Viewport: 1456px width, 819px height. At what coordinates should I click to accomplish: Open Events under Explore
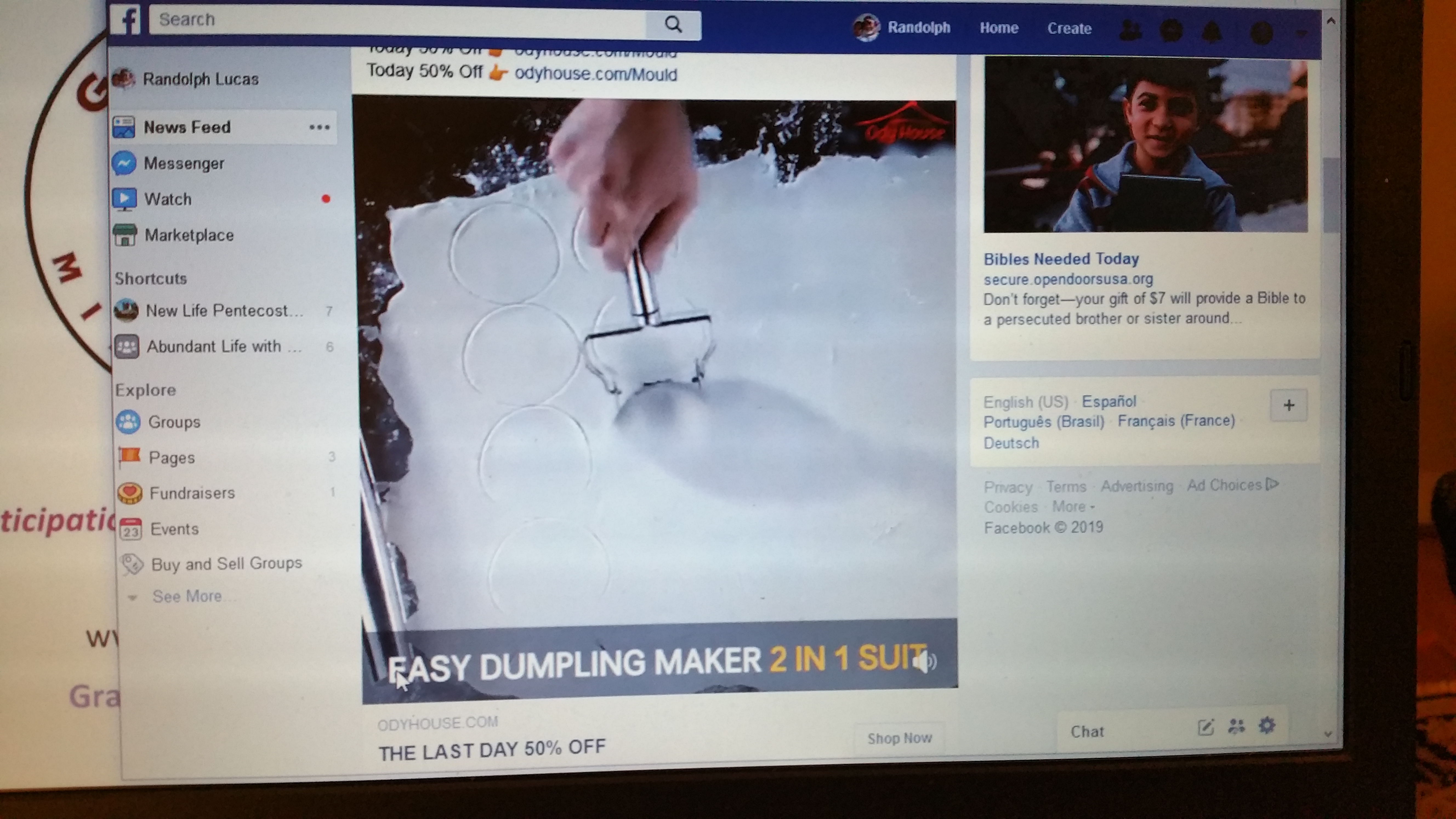(174, 529)
